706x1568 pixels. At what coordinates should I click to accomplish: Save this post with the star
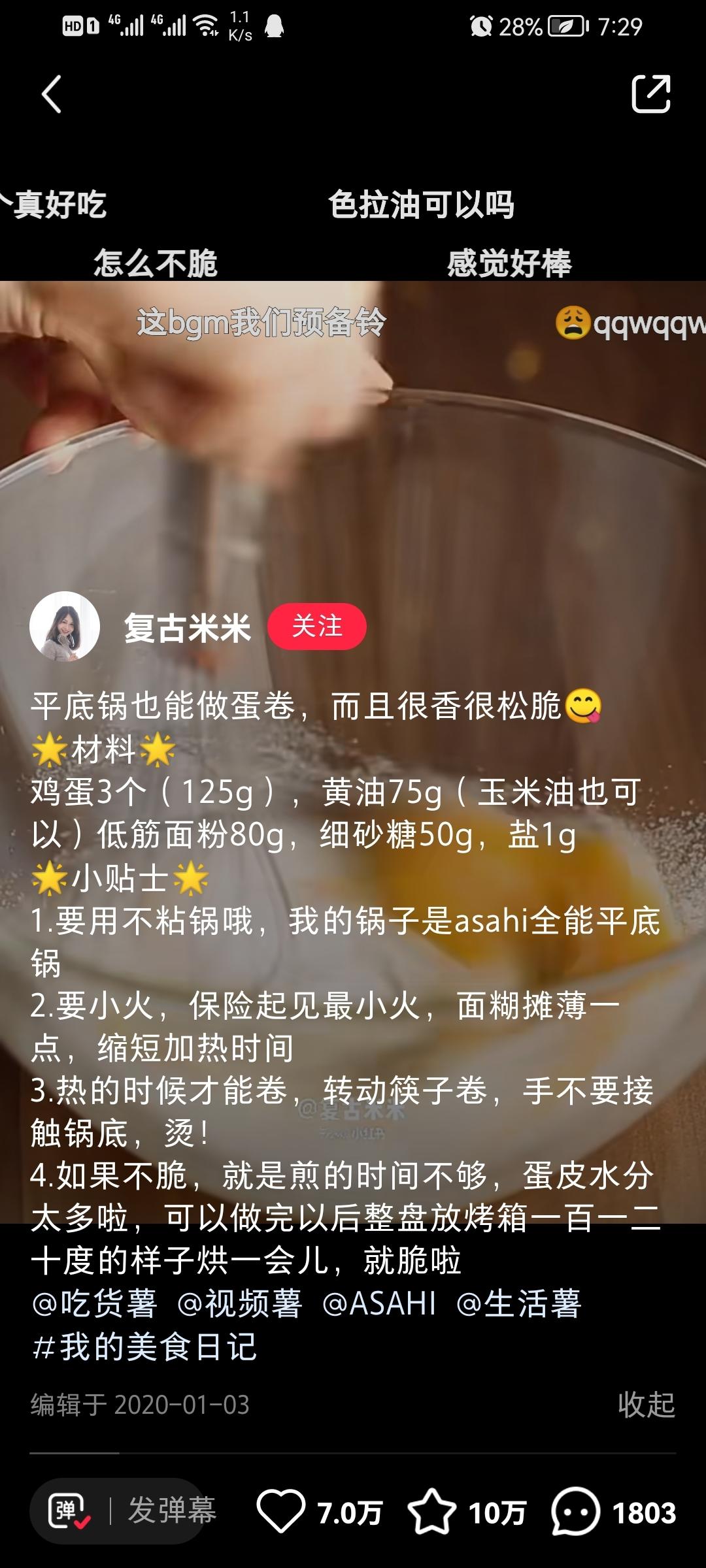pos(431,1511)
